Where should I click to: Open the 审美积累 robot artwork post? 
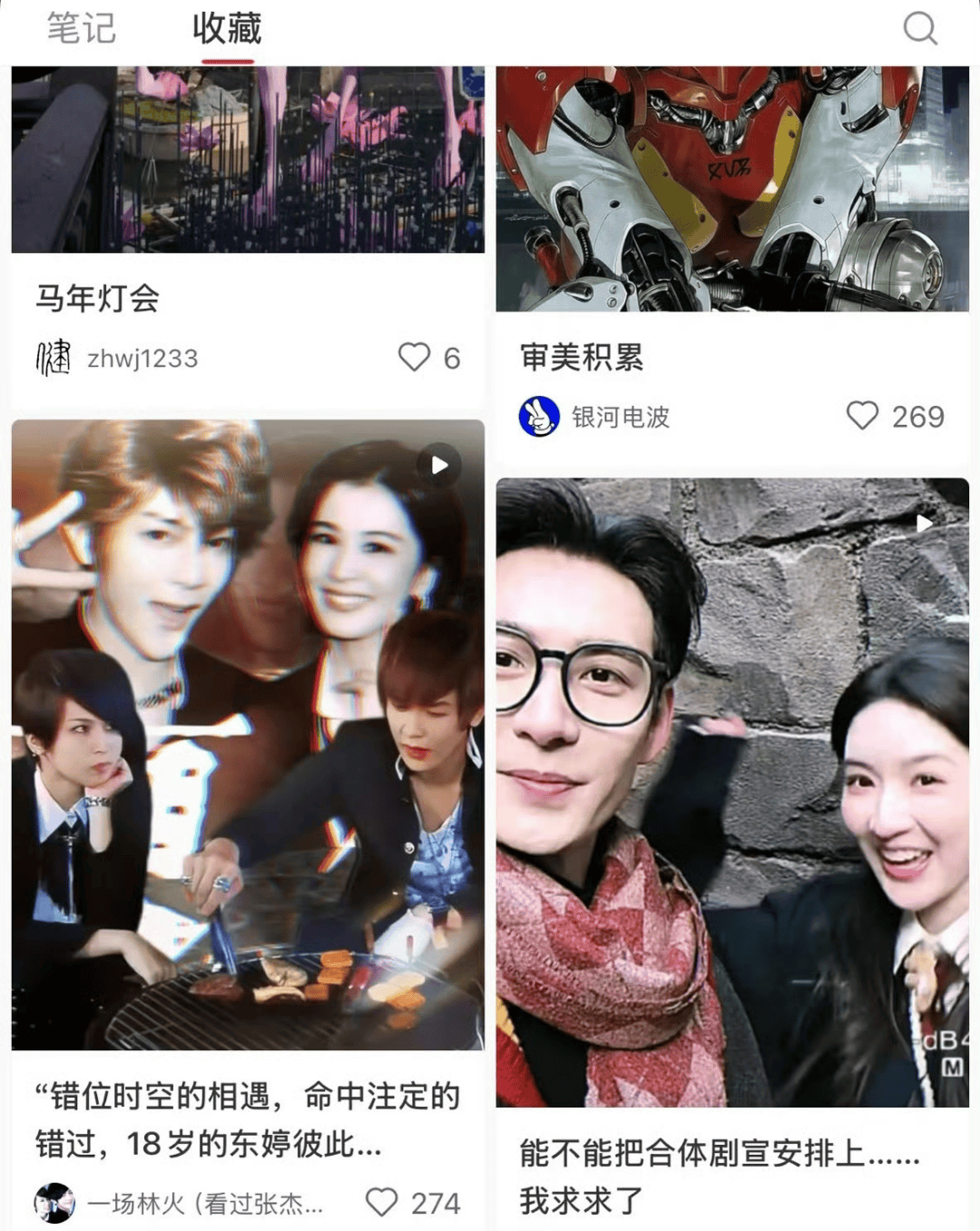(731, 189)
